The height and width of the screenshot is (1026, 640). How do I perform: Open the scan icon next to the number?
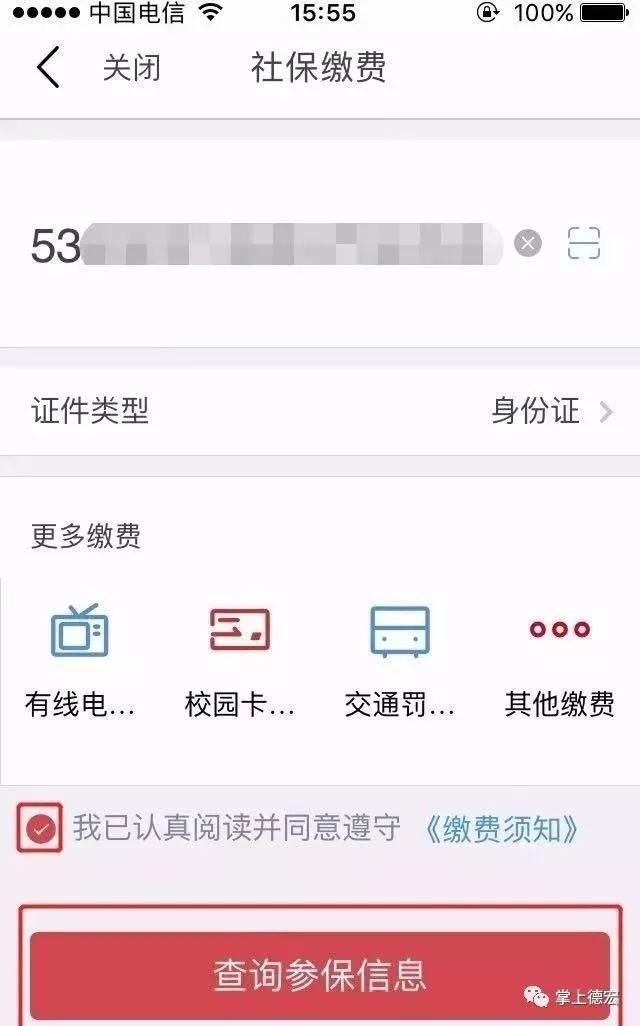pyautogui.click(x=584, y=243)
